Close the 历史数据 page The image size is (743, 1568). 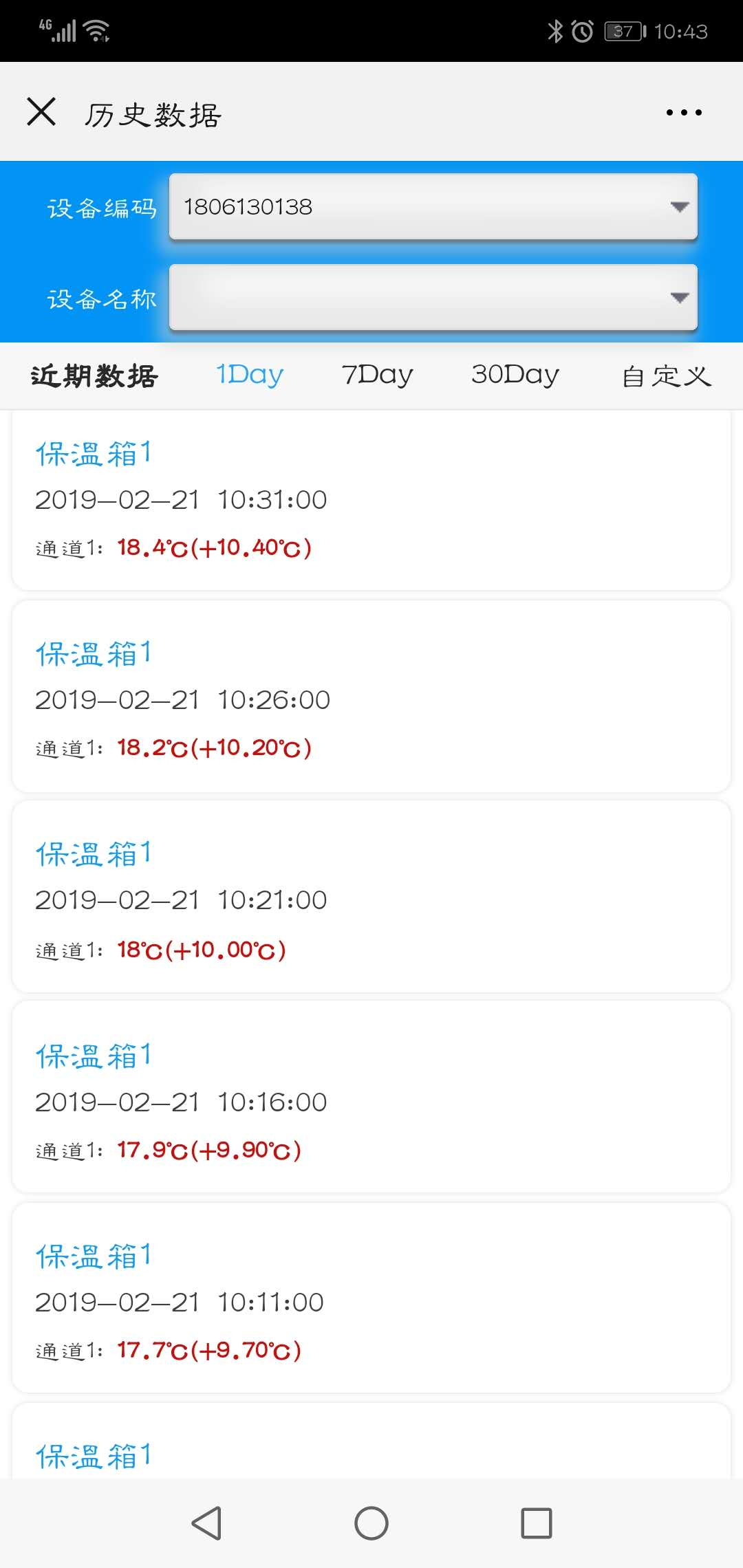41,111
